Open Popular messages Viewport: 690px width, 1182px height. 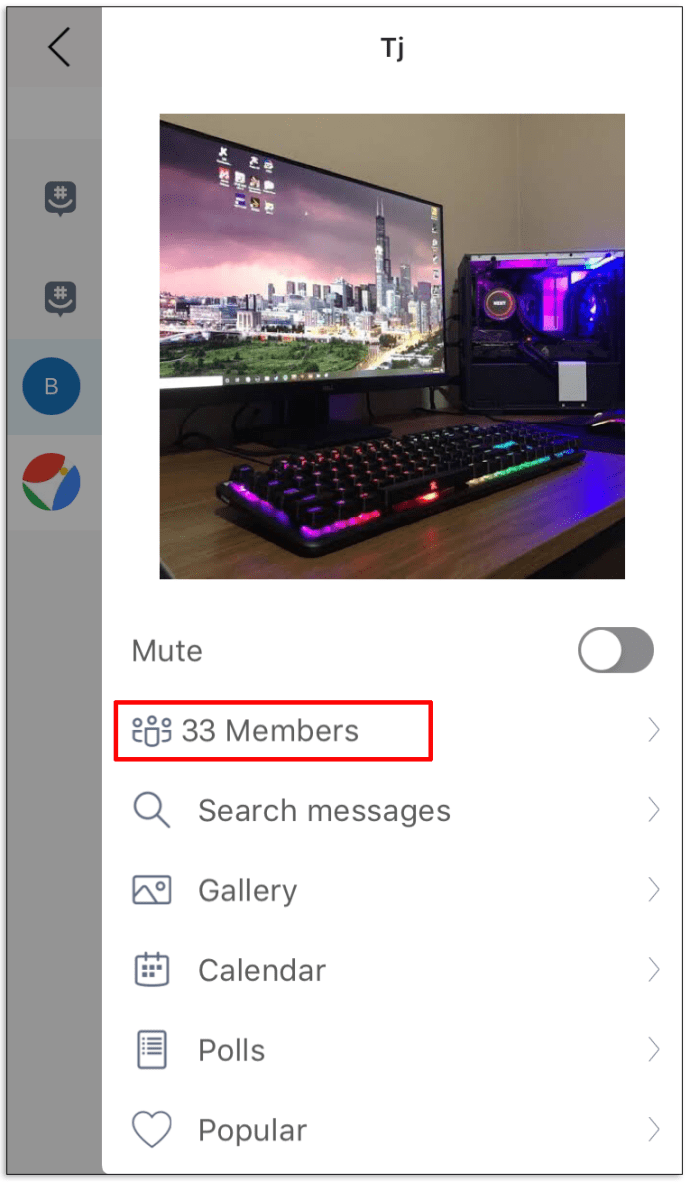click(x=252, y=1131)
